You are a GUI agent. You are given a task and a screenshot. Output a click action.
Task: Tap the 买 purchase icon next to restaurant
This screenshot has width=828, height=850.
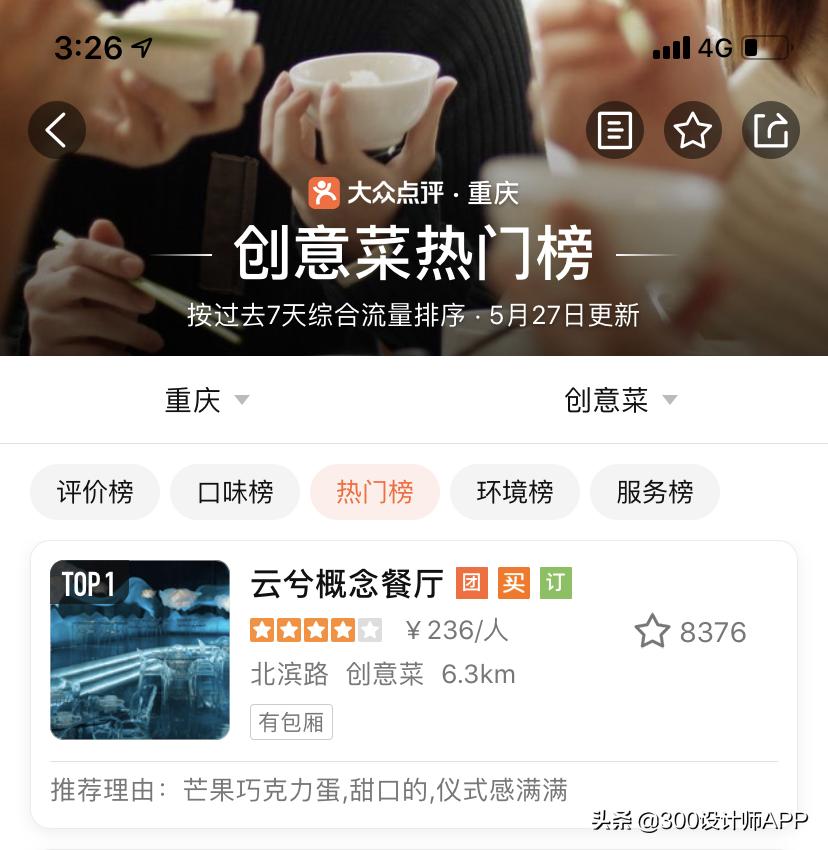pyautogui.click(x=513, y=583)
